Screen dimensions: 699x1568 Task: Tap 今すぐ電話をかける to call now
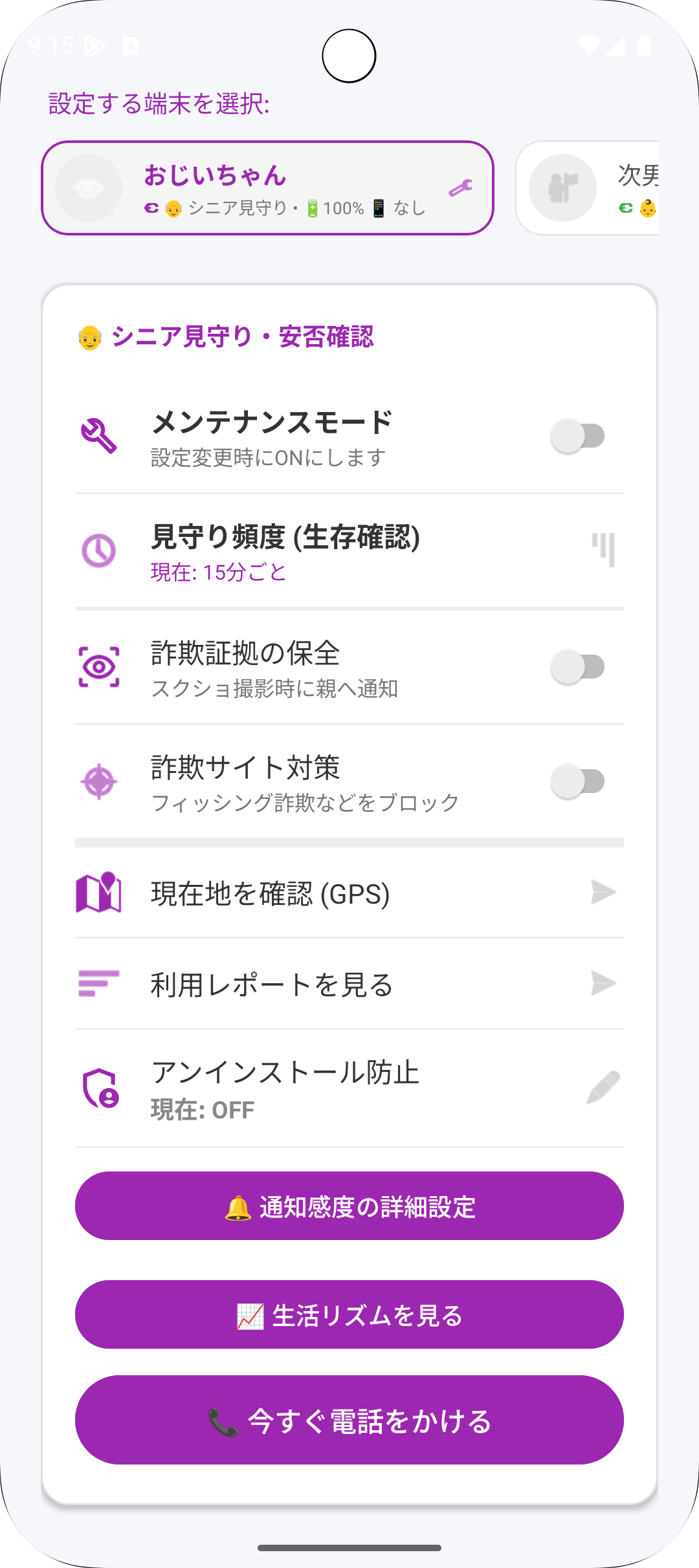point(349,1420)
